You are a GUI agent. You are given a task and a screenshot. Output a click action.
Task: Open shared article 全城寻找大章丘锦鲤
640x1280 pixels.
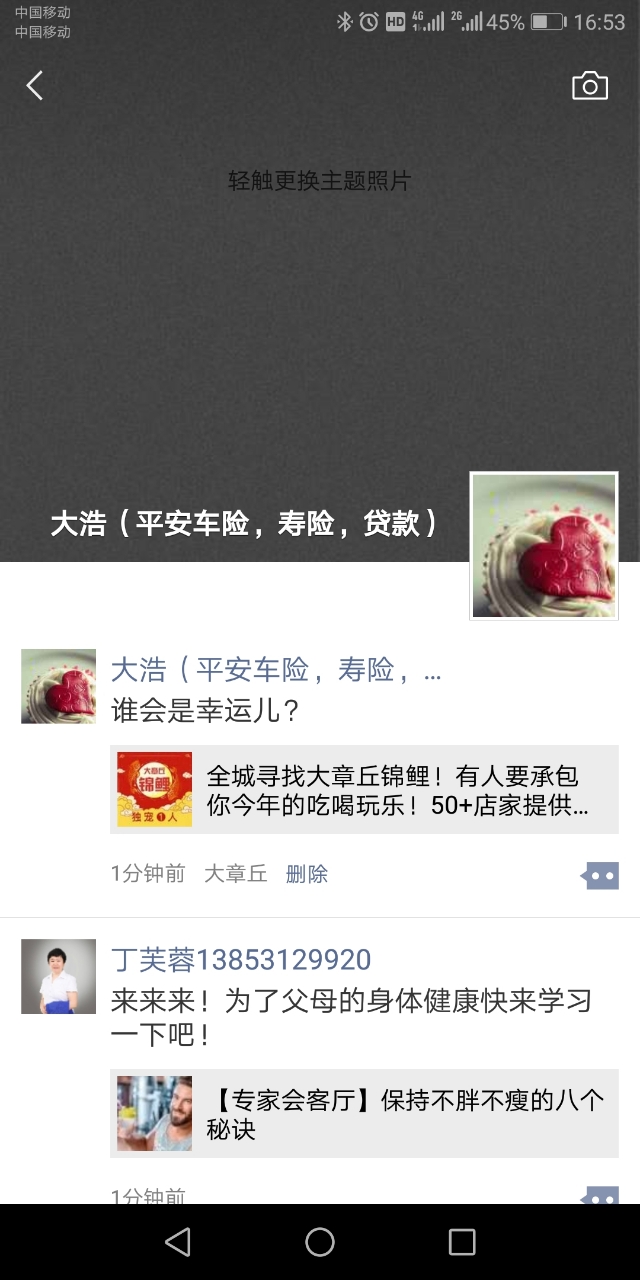tap(364, 790)
